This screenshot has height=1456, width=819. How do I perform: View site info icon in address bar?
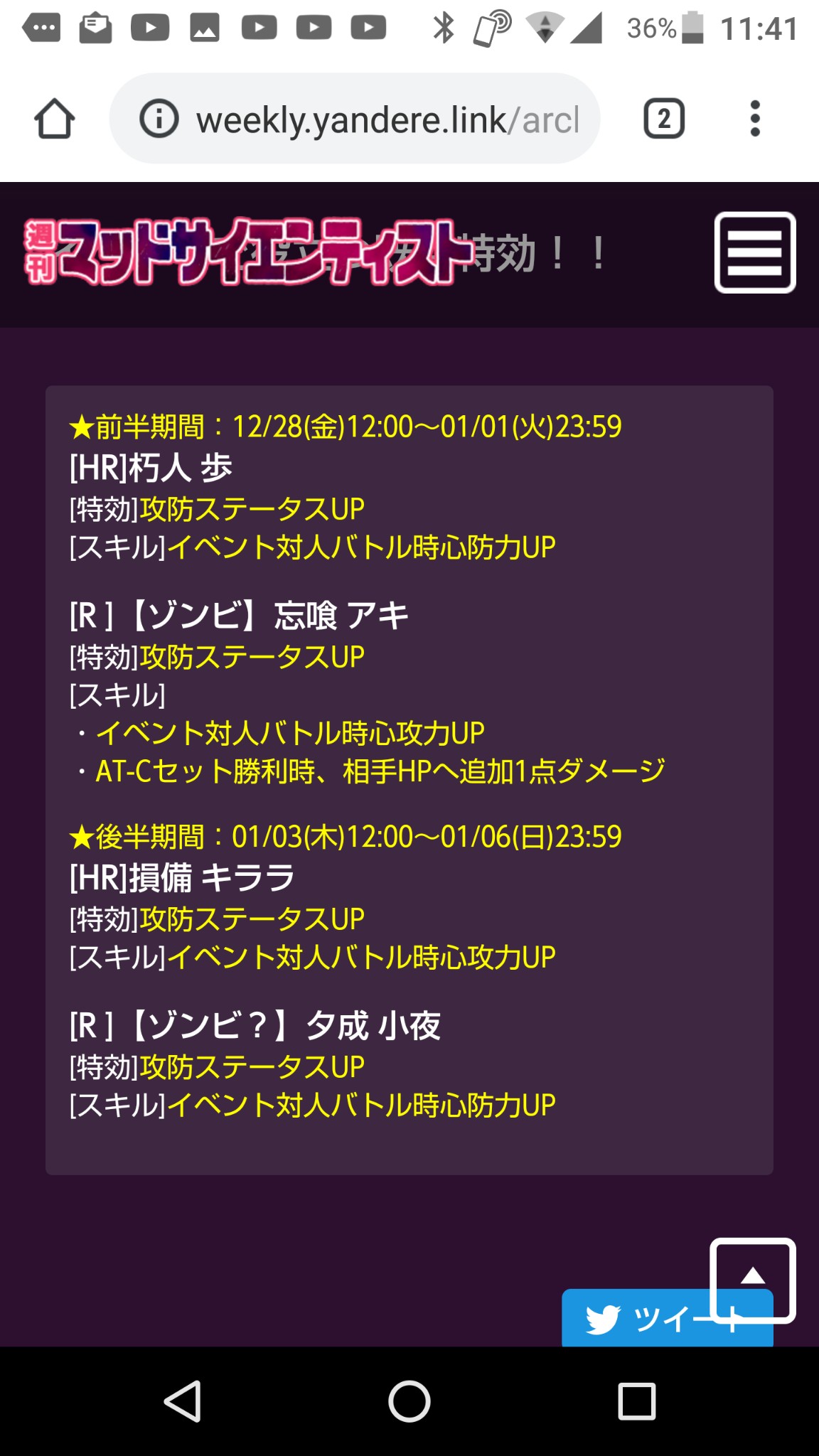pos(159,119)
